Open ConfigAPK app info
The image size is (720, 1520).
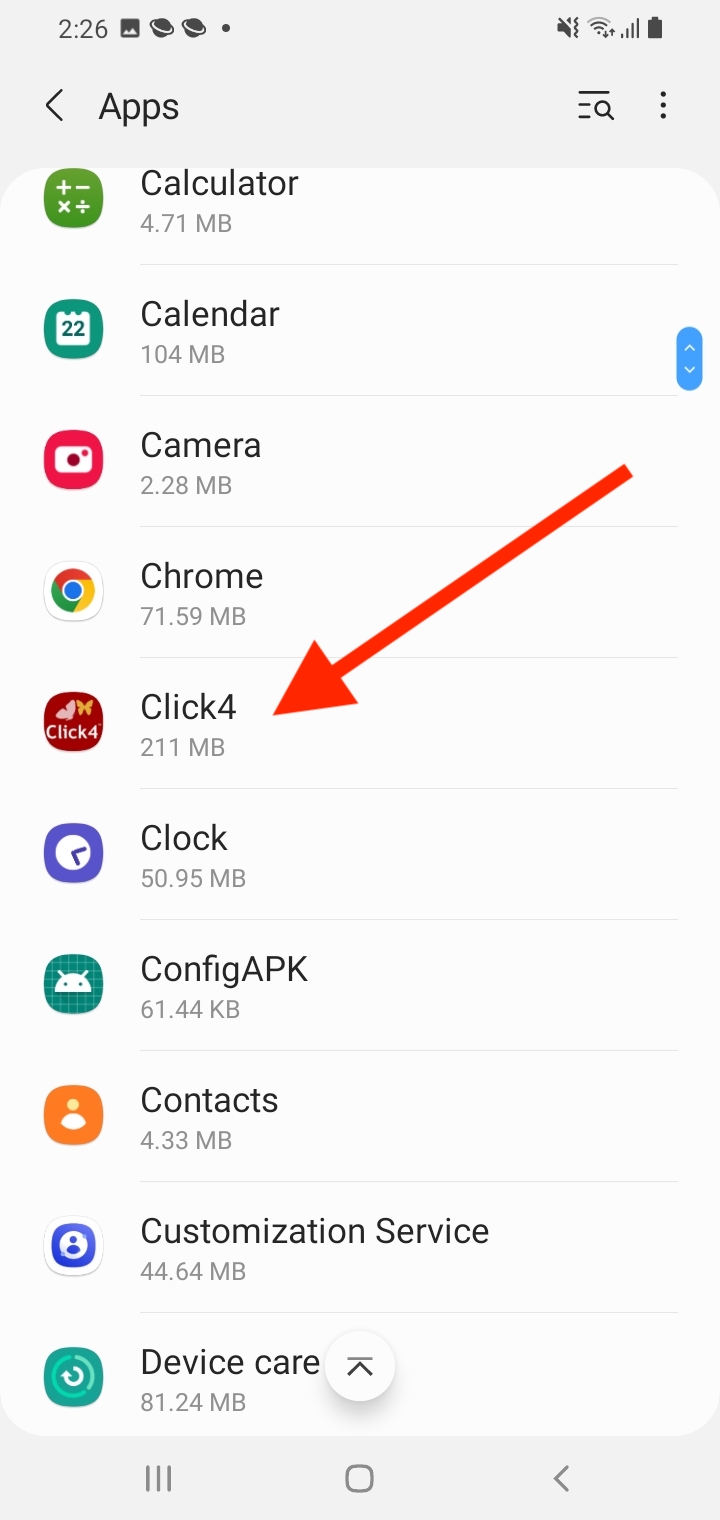[x=360, y=986]
